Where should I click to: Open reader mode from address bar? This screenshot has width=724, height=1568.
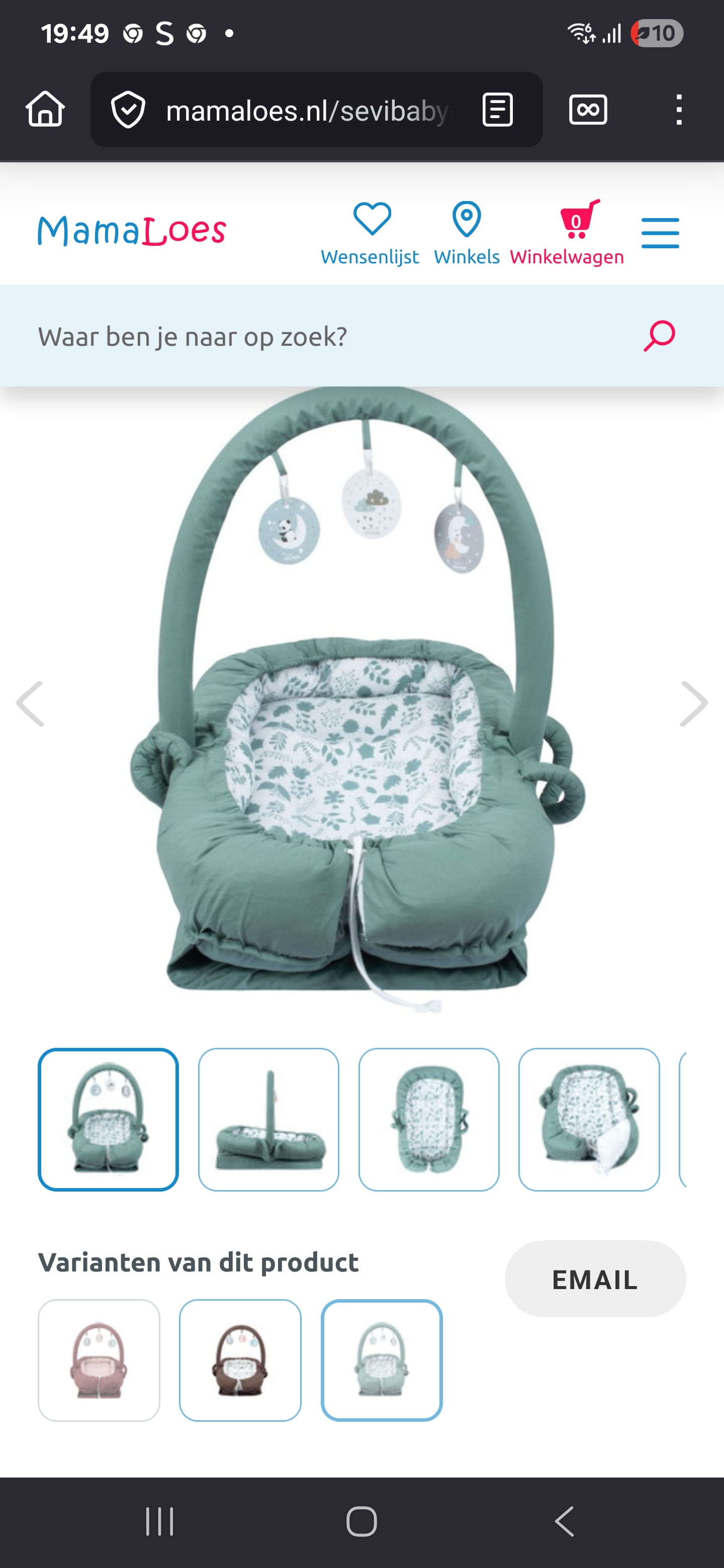[x=497, y=110]
